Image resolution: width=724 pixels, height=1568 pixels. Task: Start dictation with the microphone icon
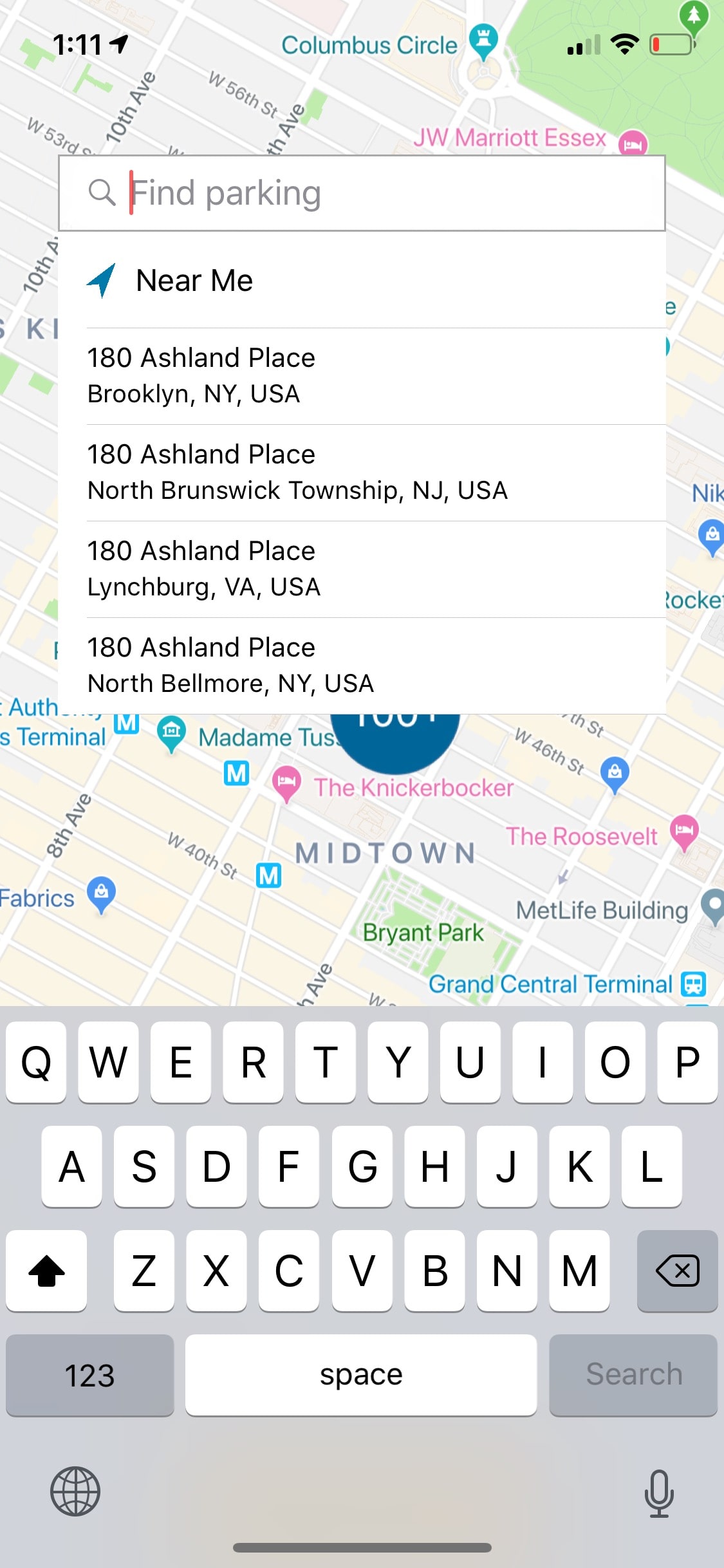tap(658, 1492)
